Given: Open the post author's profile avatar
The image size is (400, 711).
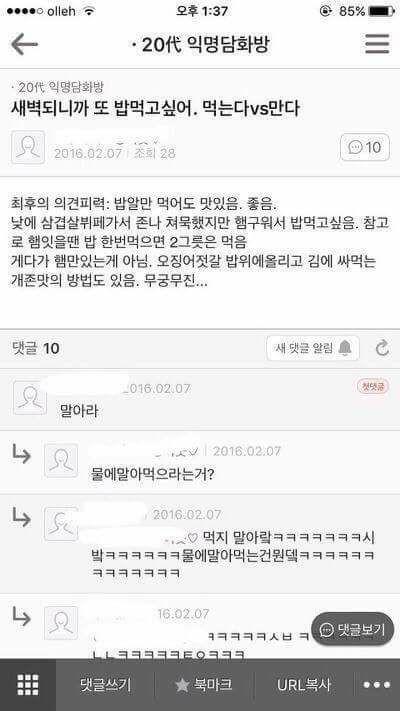Looking at the screenshot, I should (x=28, y=147).
